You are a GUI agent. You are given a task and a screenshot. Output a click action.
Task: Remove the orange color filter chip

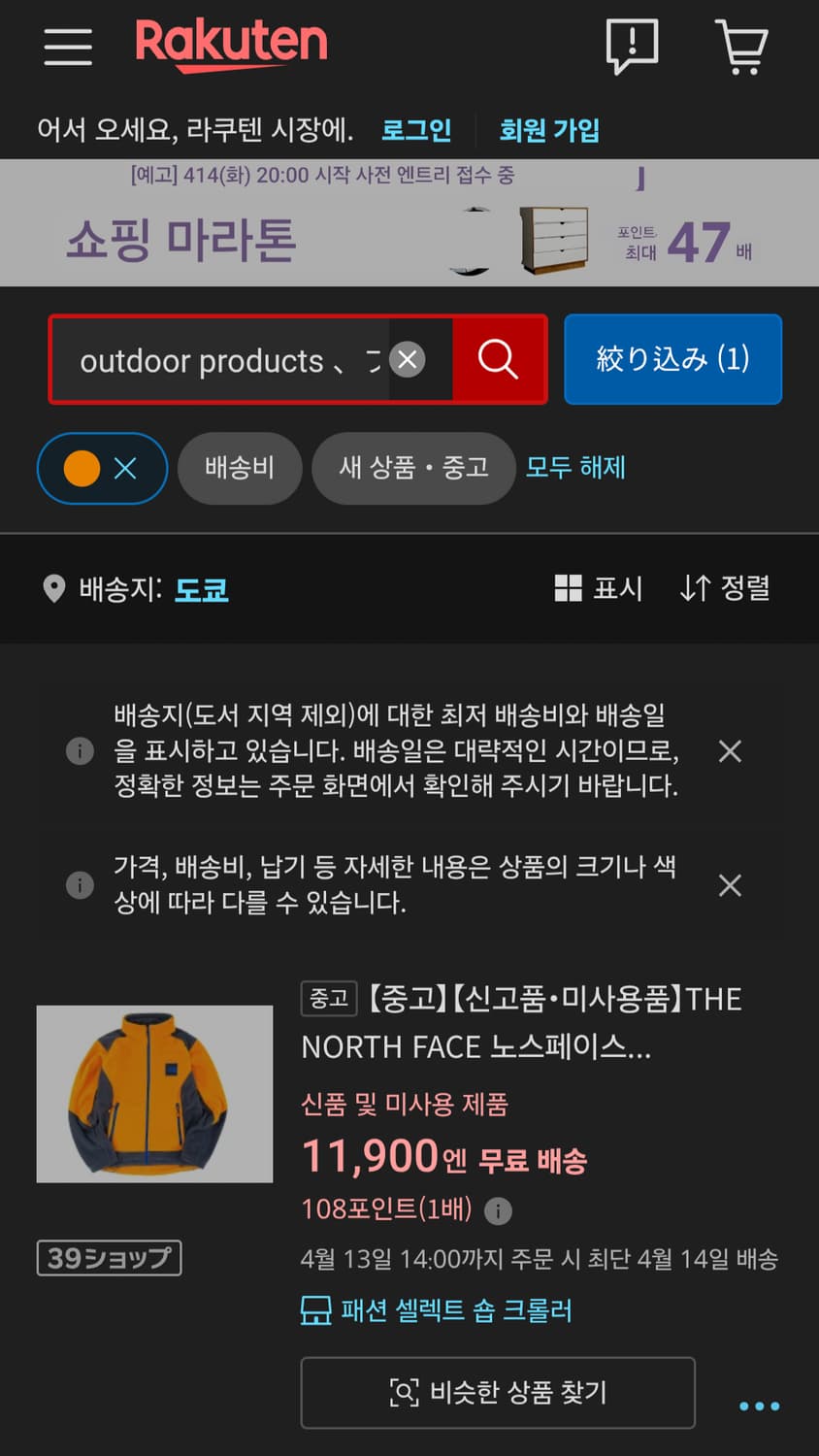tap(125, 469)
